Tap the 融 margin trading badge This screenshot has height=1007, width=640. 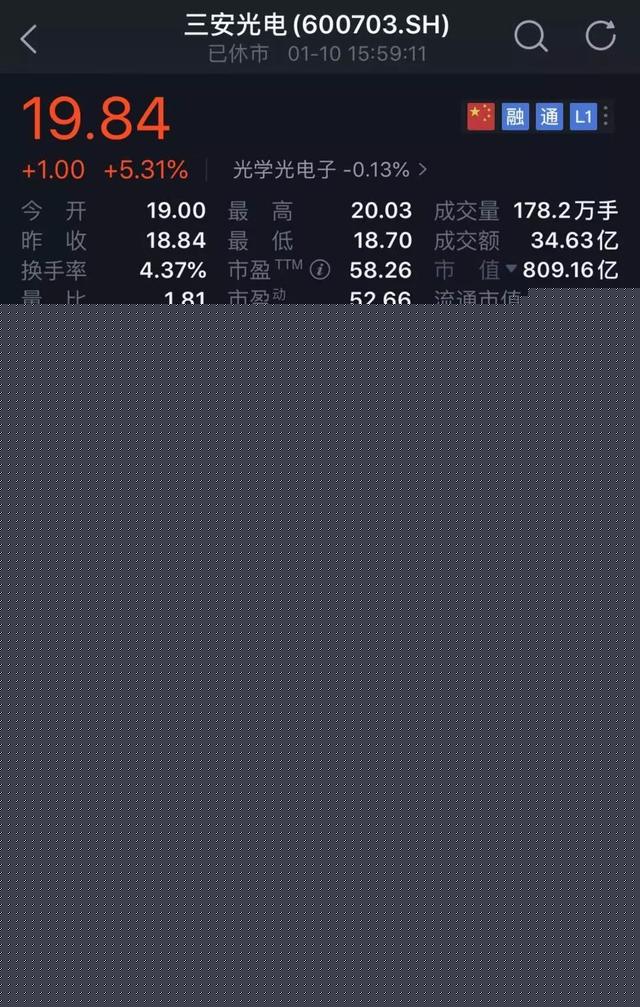(x=515, y=117)
